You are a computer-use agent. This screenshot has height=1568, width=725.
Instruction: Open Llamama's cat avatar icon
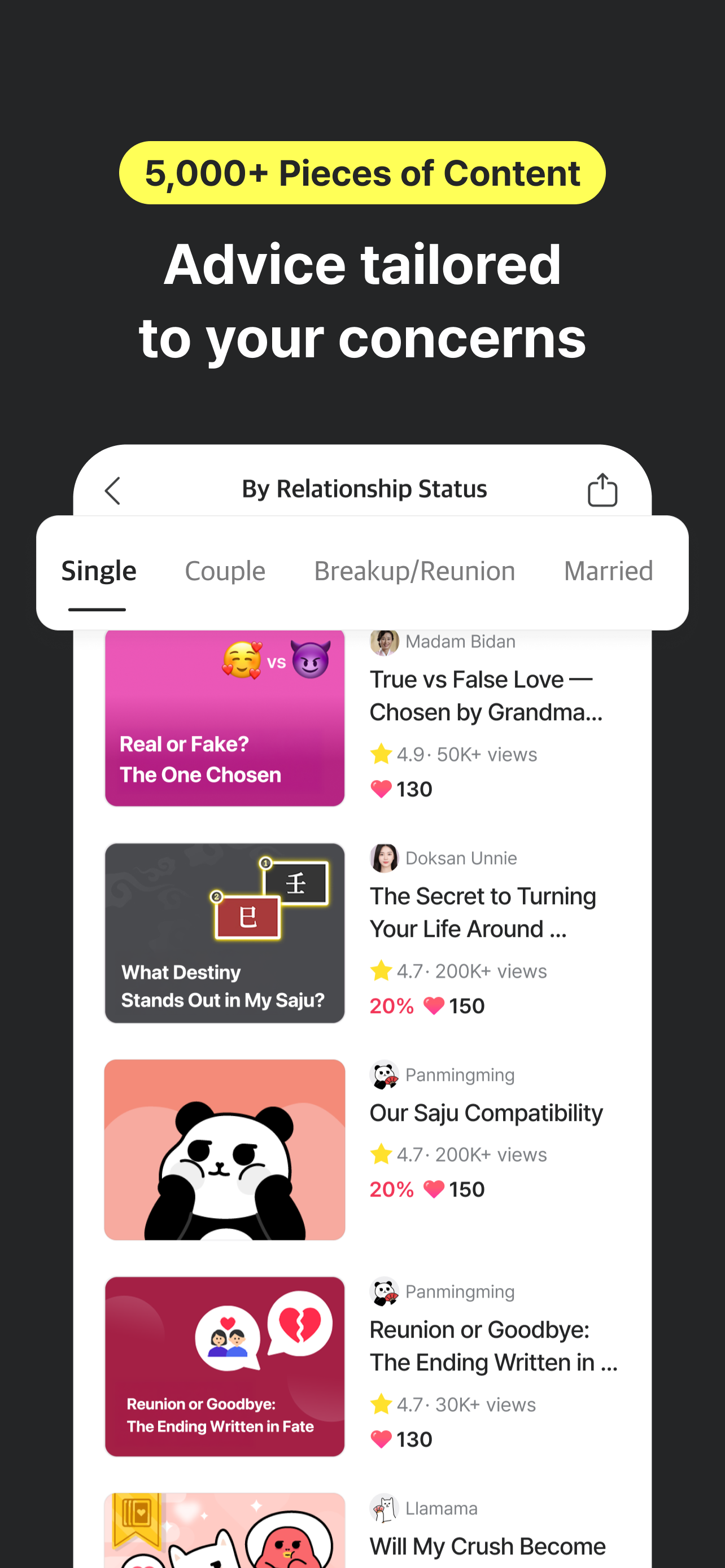(384, 1508)
